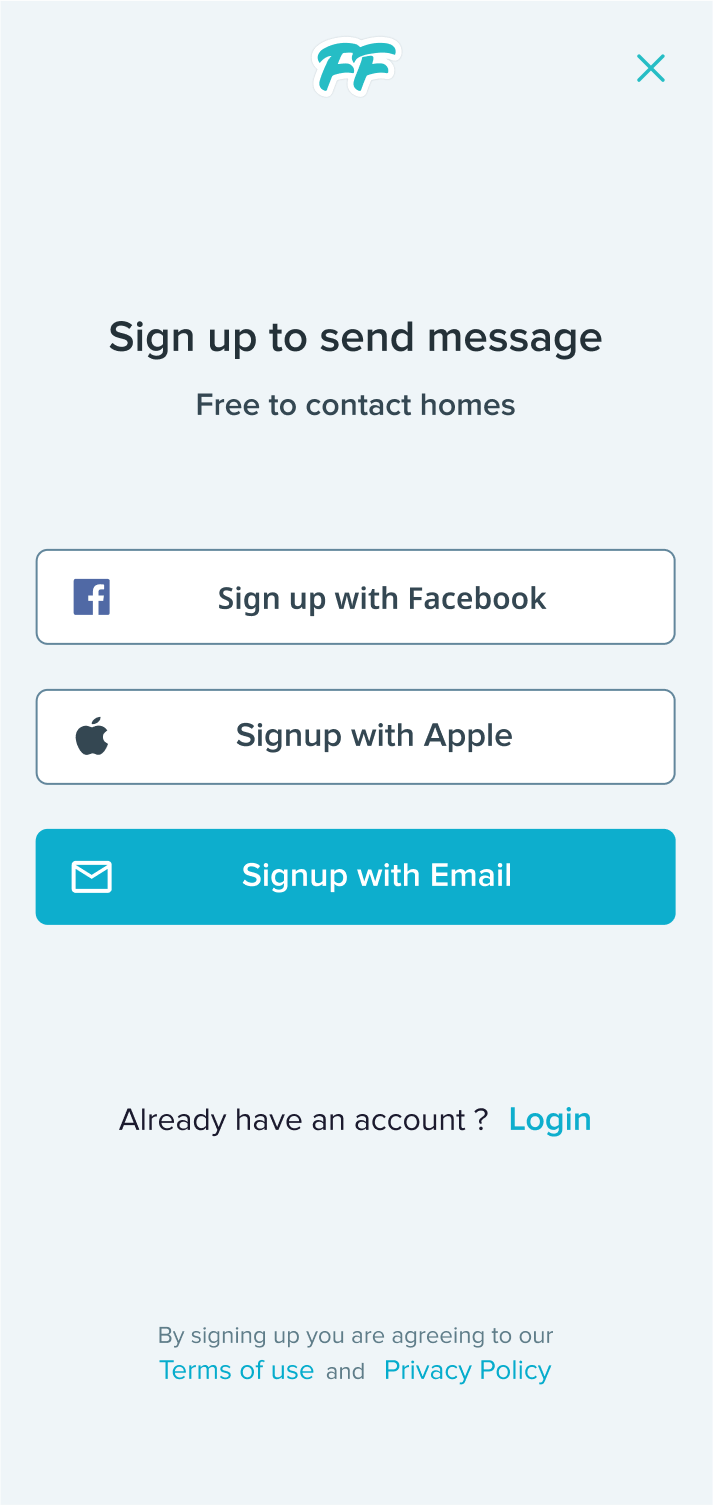This screenshot has width=713, height=1505.
Task: Choose Signup with Apple
Action: [x=356, y=737]
